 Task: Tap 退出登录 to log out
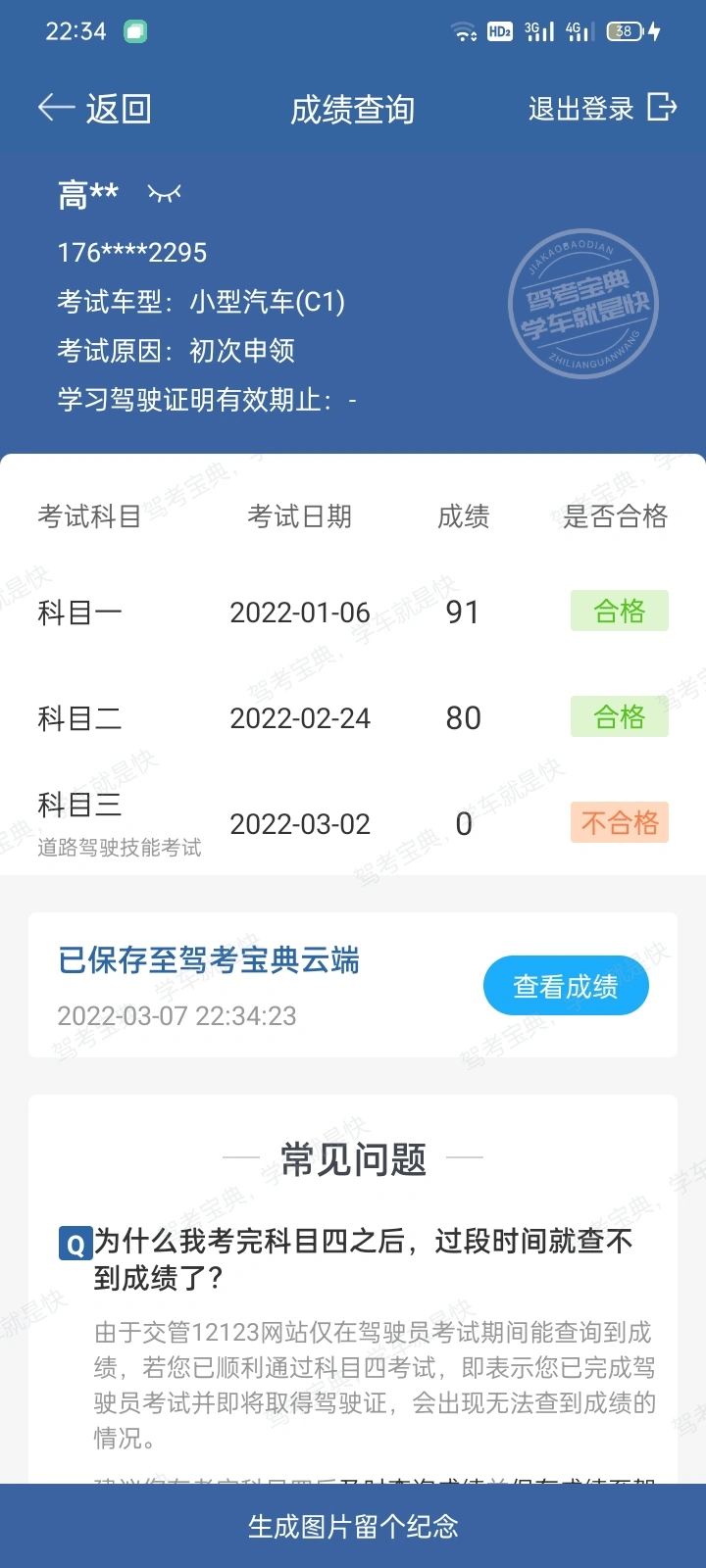[602, 108]
